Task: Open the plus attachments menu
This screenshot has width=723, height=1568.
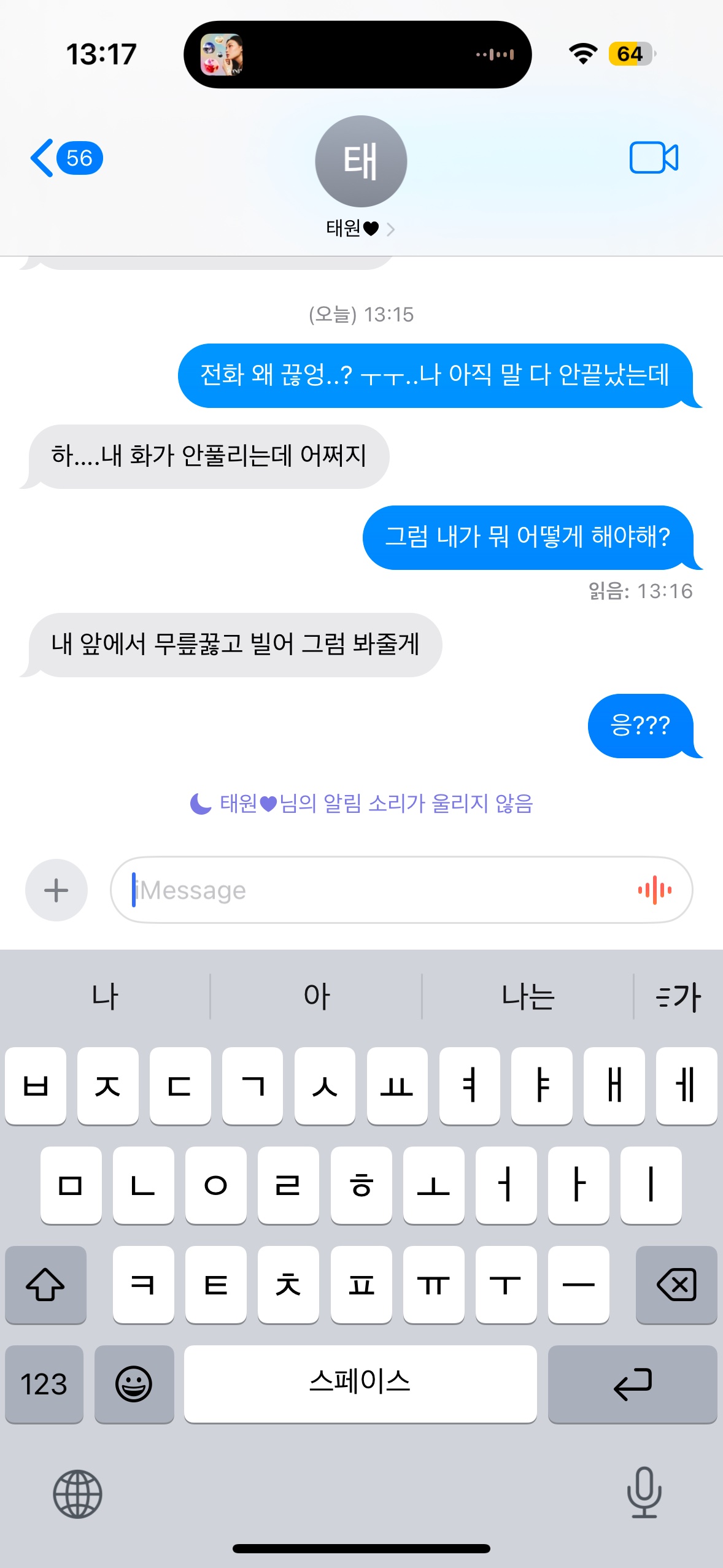Action: [56, 890]
